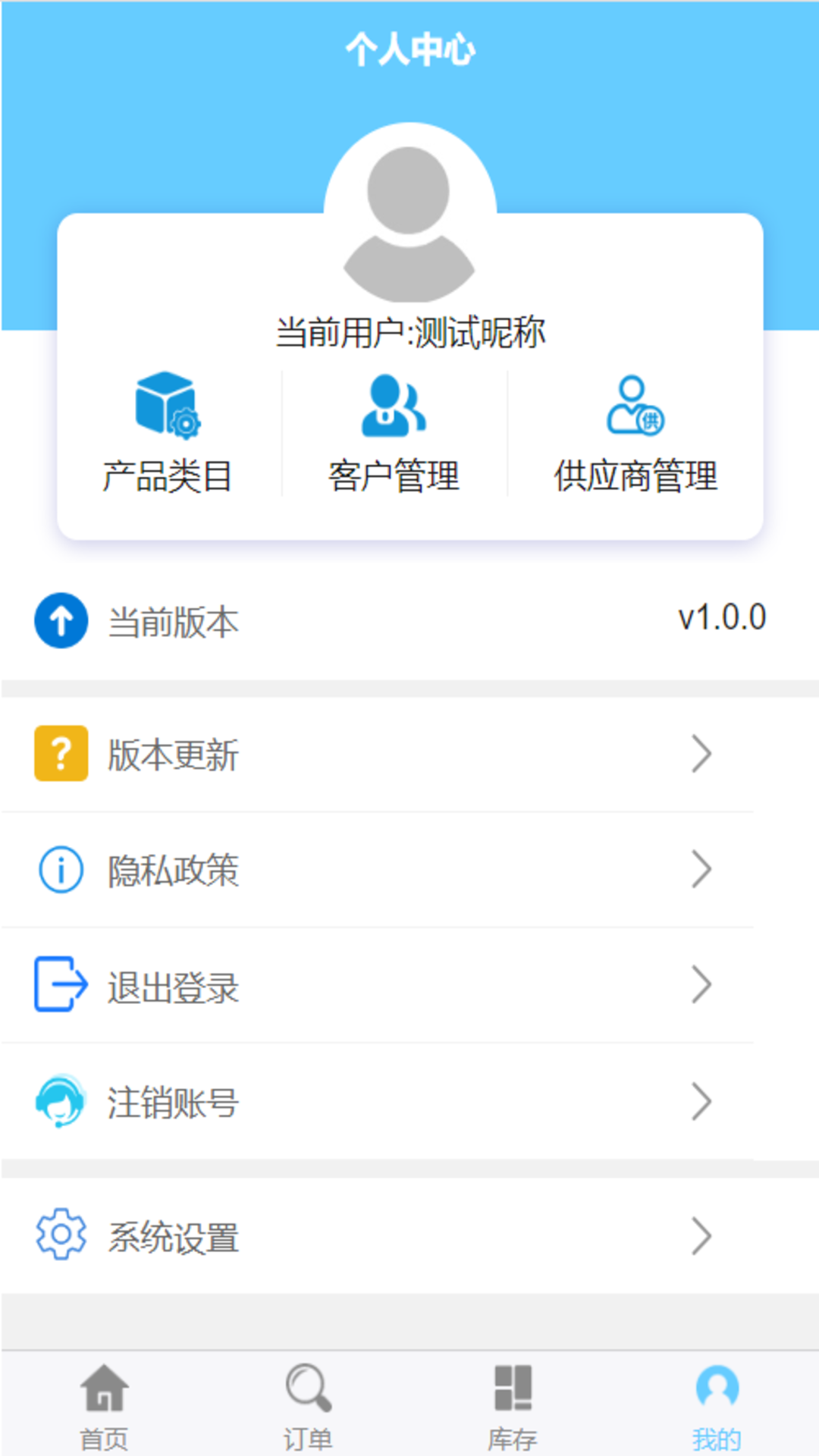Expand the 隐私政策 row chevron

(x=701, y=871)
